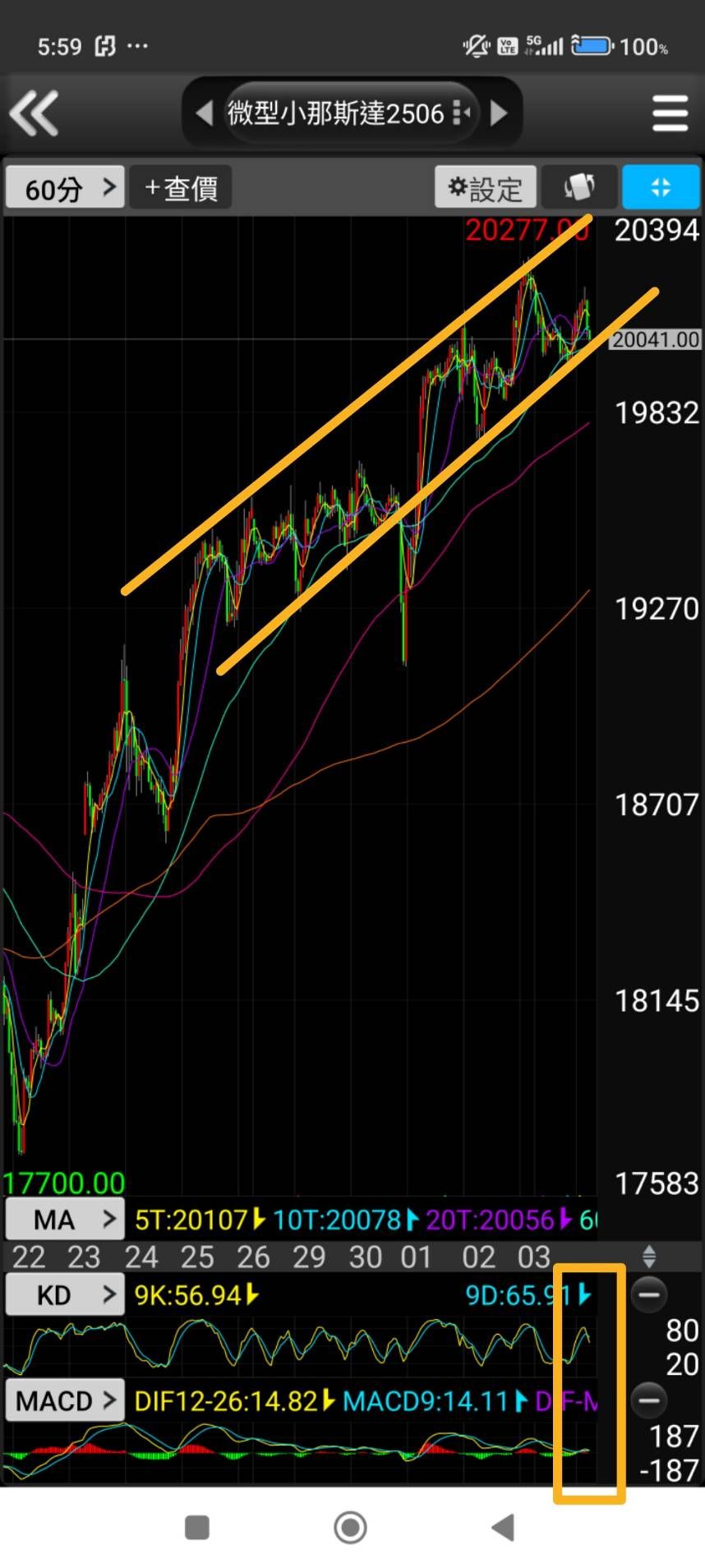Go back with the double-arrow icon
The image size is (705, 1568).
pyautogui.click(x=34, y=113)
